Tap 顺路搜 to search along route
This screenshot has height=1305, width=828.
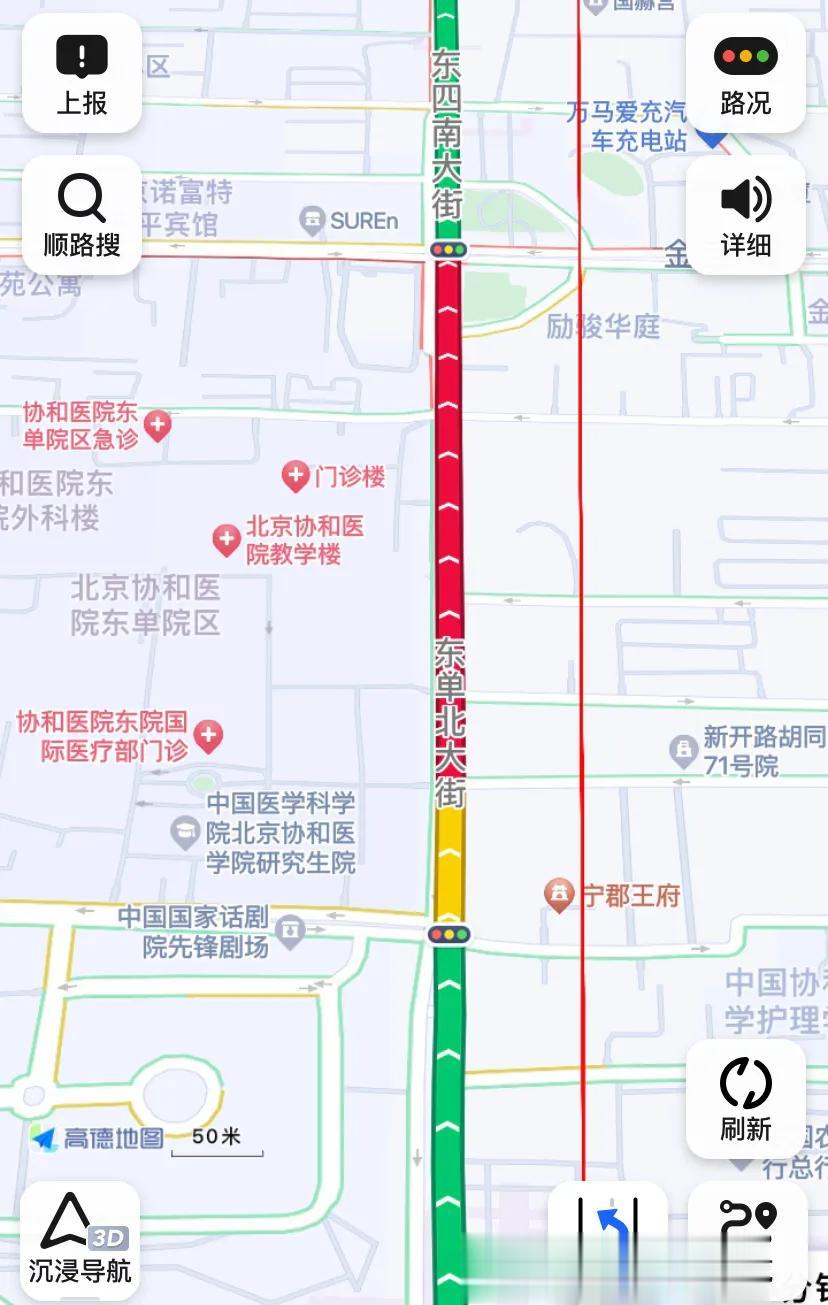click(x=82, y=215)
